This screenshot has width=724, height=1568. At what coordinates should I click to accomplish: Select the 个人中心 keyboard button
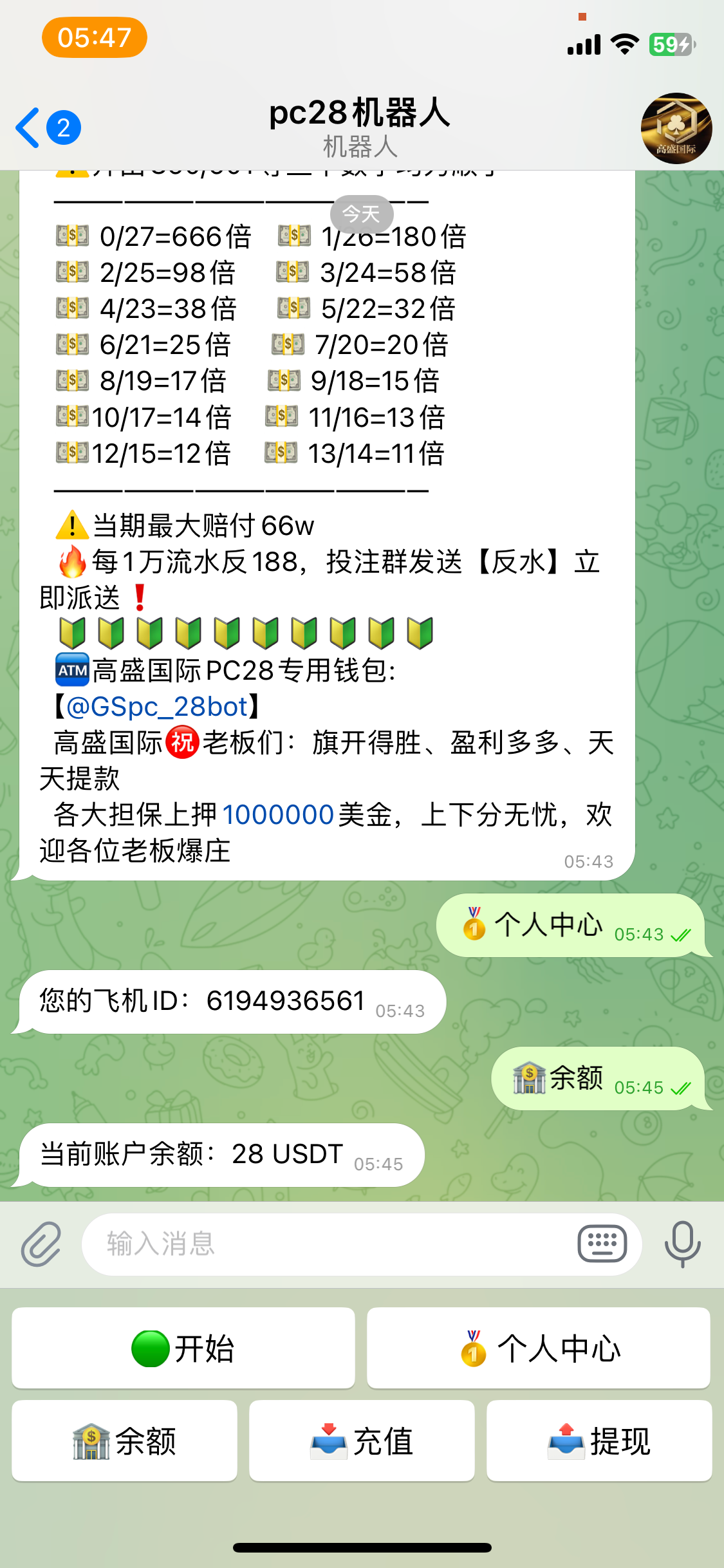point(539,1348)
